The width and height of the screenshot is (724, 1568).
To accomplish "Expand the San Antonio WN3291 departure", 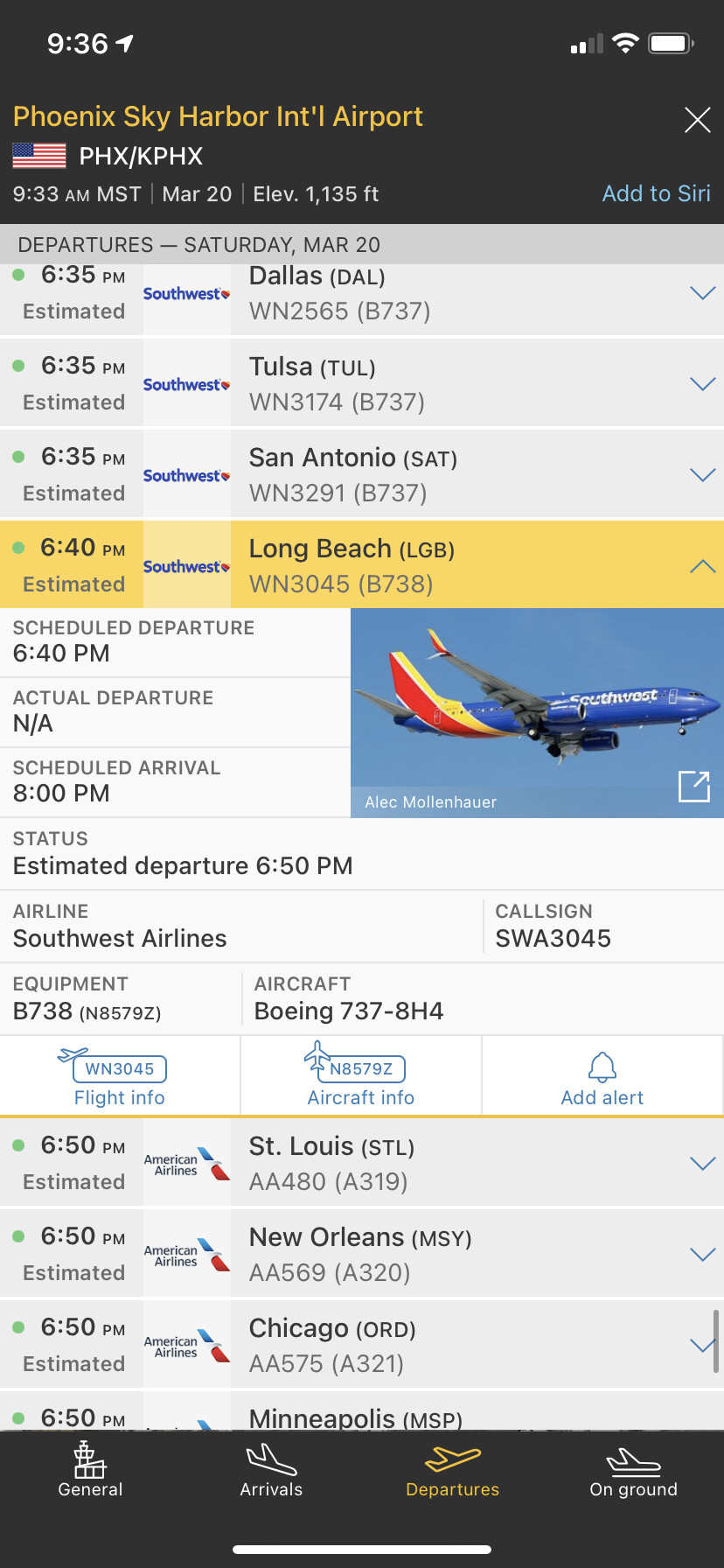I will (702, 475).
